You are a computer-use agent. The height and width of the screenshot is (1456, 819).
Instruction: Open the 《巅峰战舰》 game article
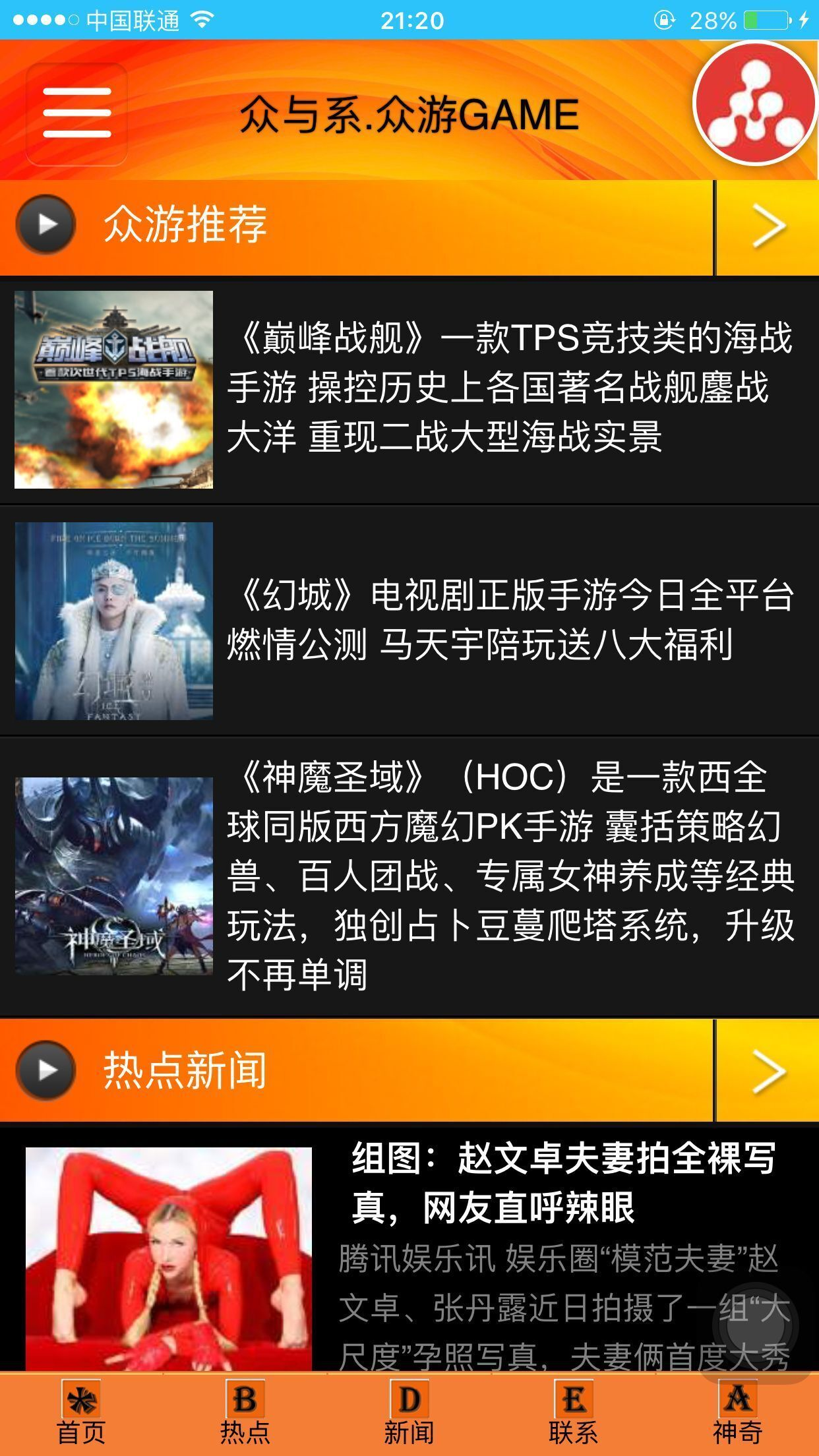point(509,388)
